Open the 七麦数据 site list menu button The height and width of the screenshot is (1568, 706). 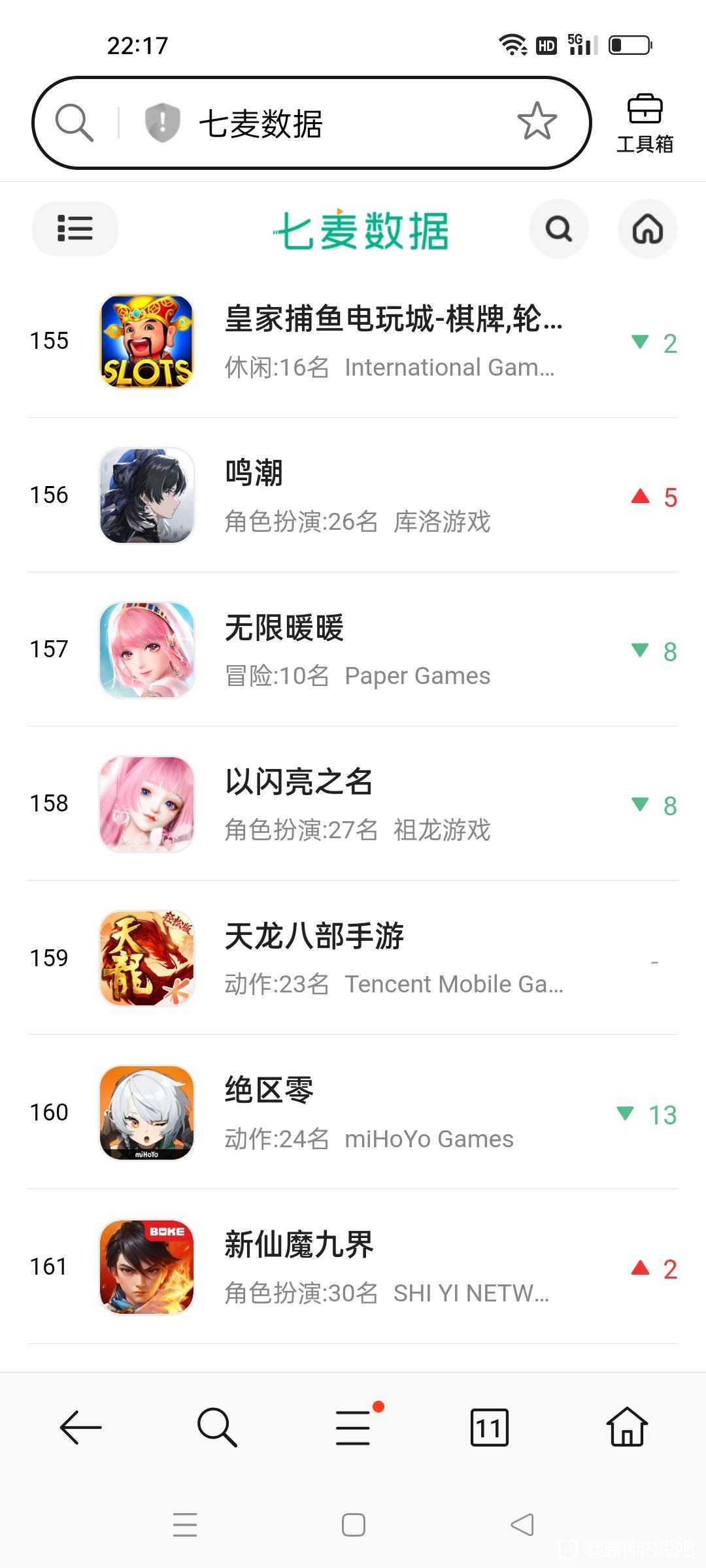(x=75, y=229)
